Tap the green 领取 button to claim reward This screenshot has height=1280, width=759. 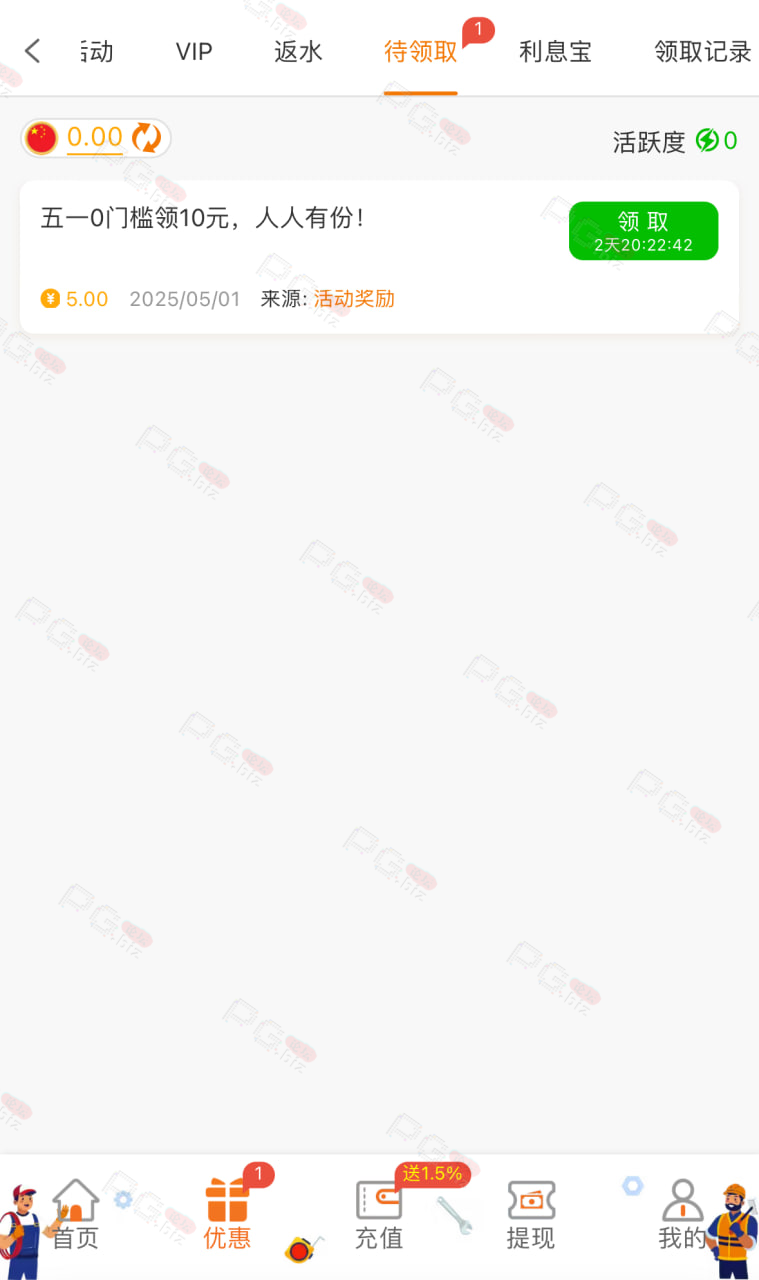[644, 231]
